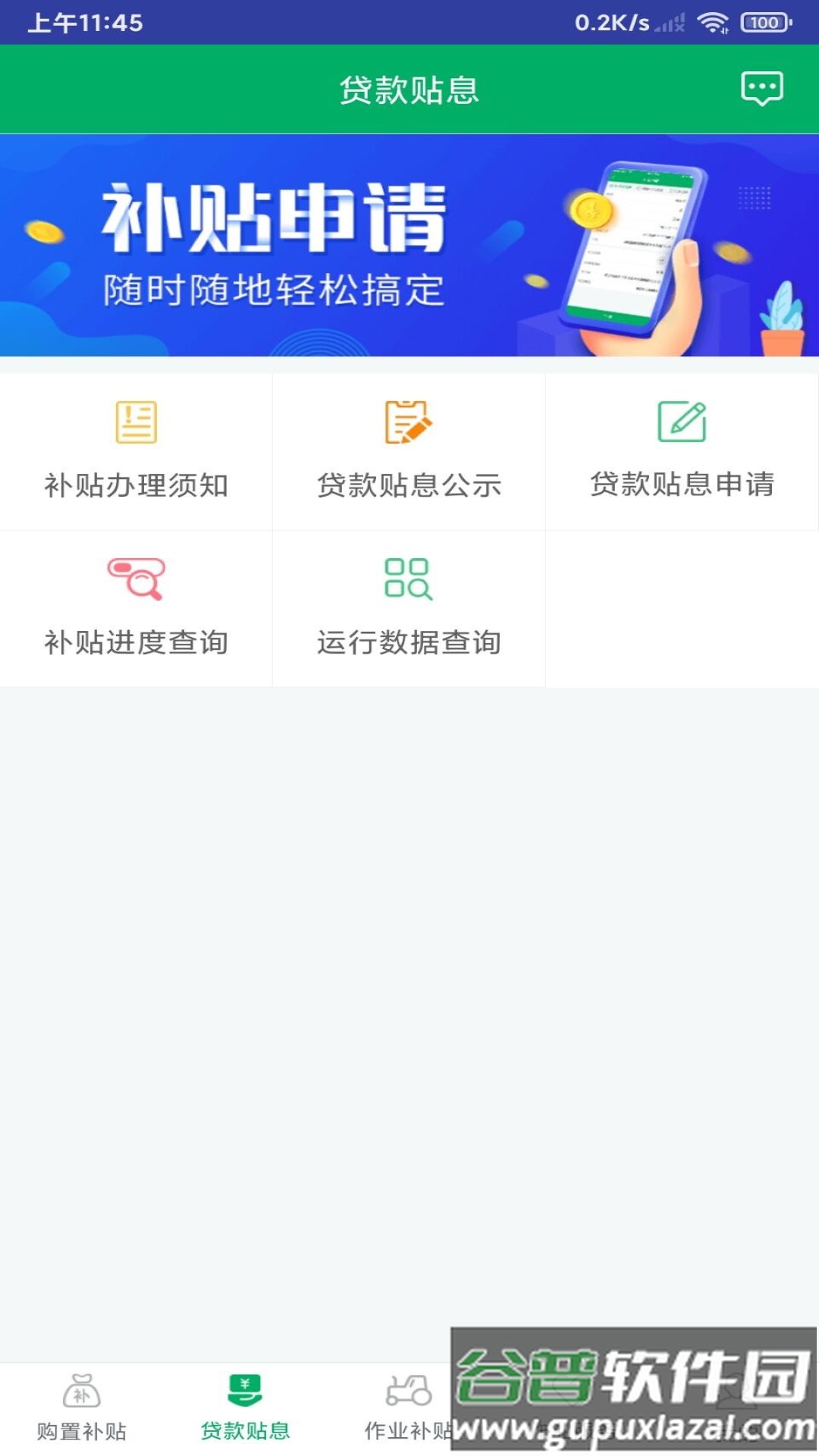Tap the 贷款贴息 page title

tap(409, 89)
